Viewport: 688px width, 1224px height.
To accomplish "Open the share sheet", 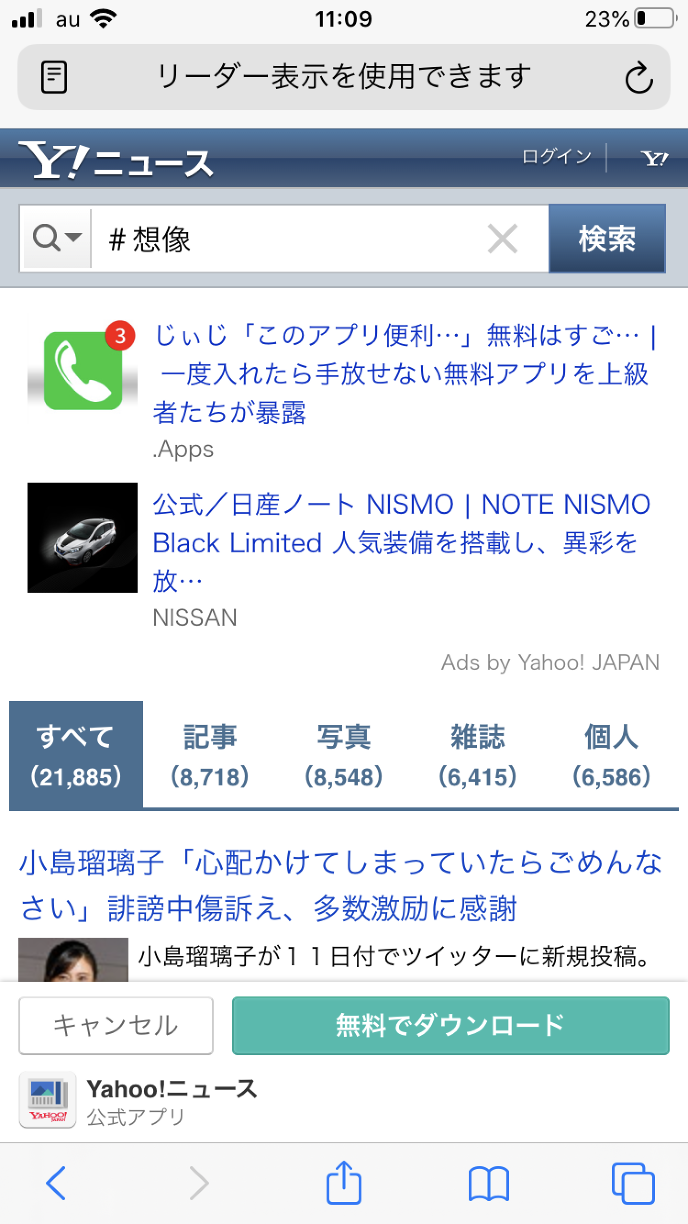I will pos(344,1184).
